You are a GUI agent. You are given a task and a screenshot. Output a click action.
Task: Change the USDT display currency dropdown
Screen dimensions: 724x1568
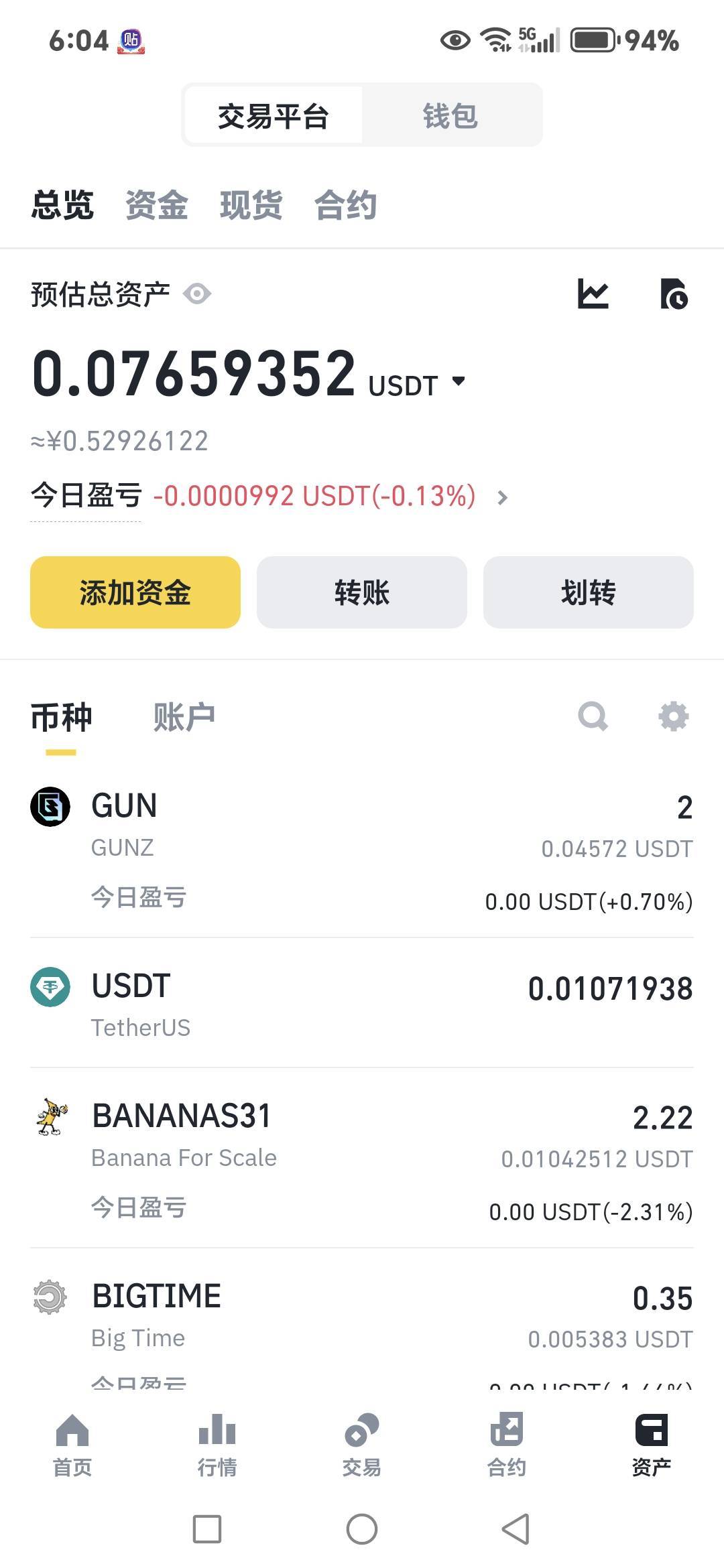point(459,382)
